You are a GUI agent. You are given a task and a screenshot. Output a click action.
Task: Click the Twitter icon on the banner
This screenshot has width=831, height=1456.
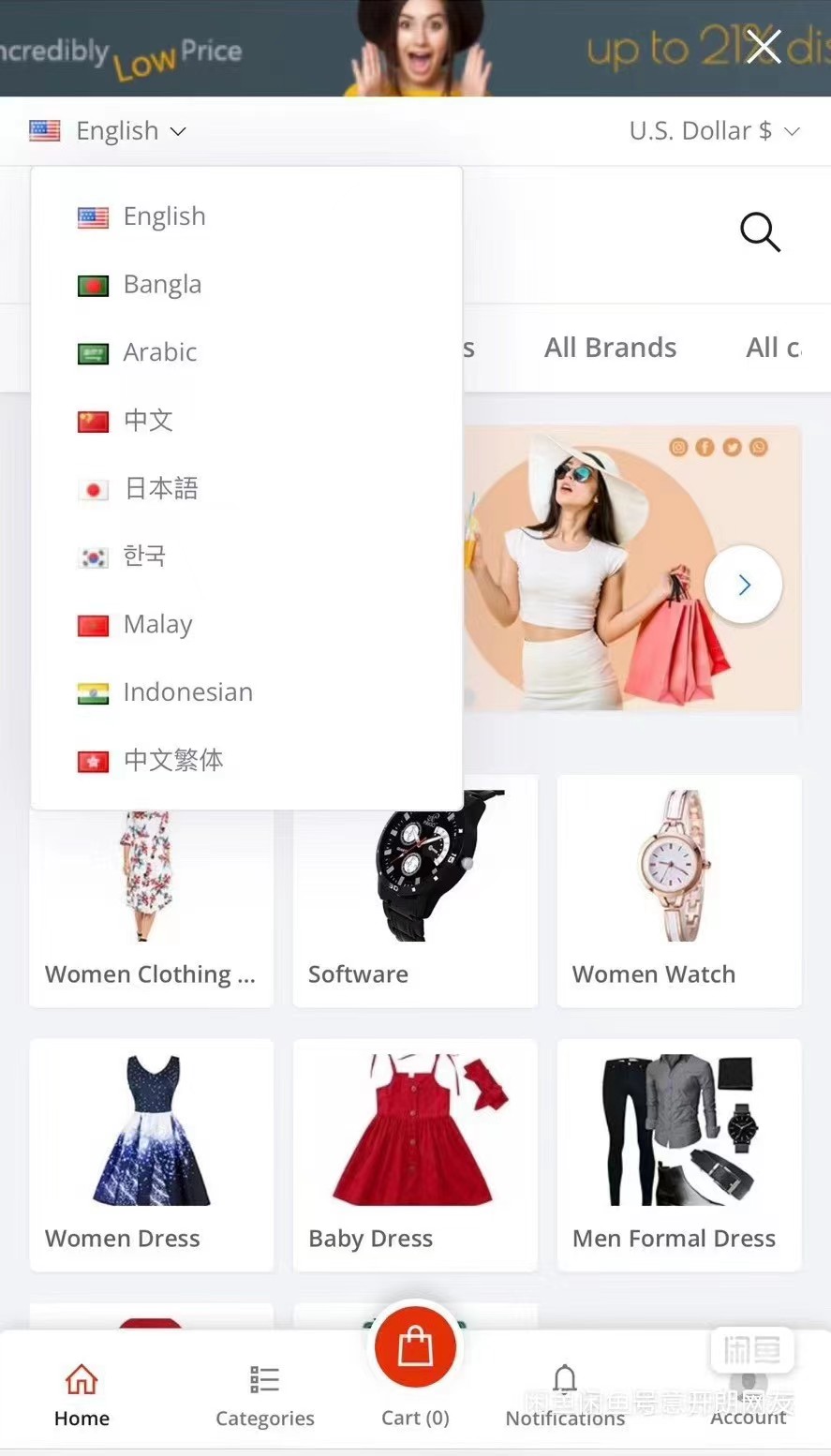(x=730, y=447)
